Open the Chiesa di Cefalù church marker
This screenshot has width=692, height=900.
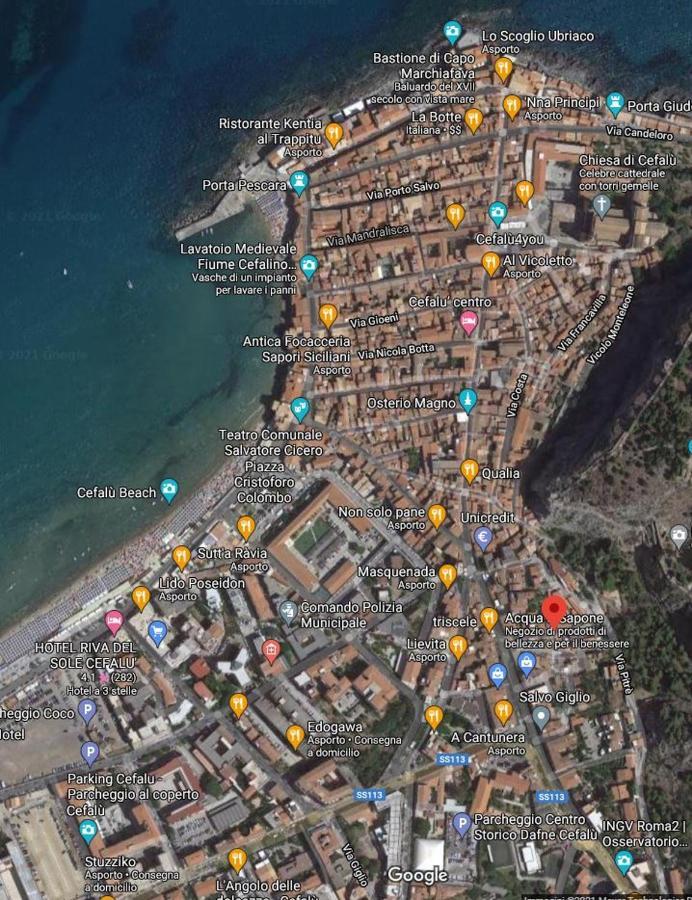click(601, 206)
